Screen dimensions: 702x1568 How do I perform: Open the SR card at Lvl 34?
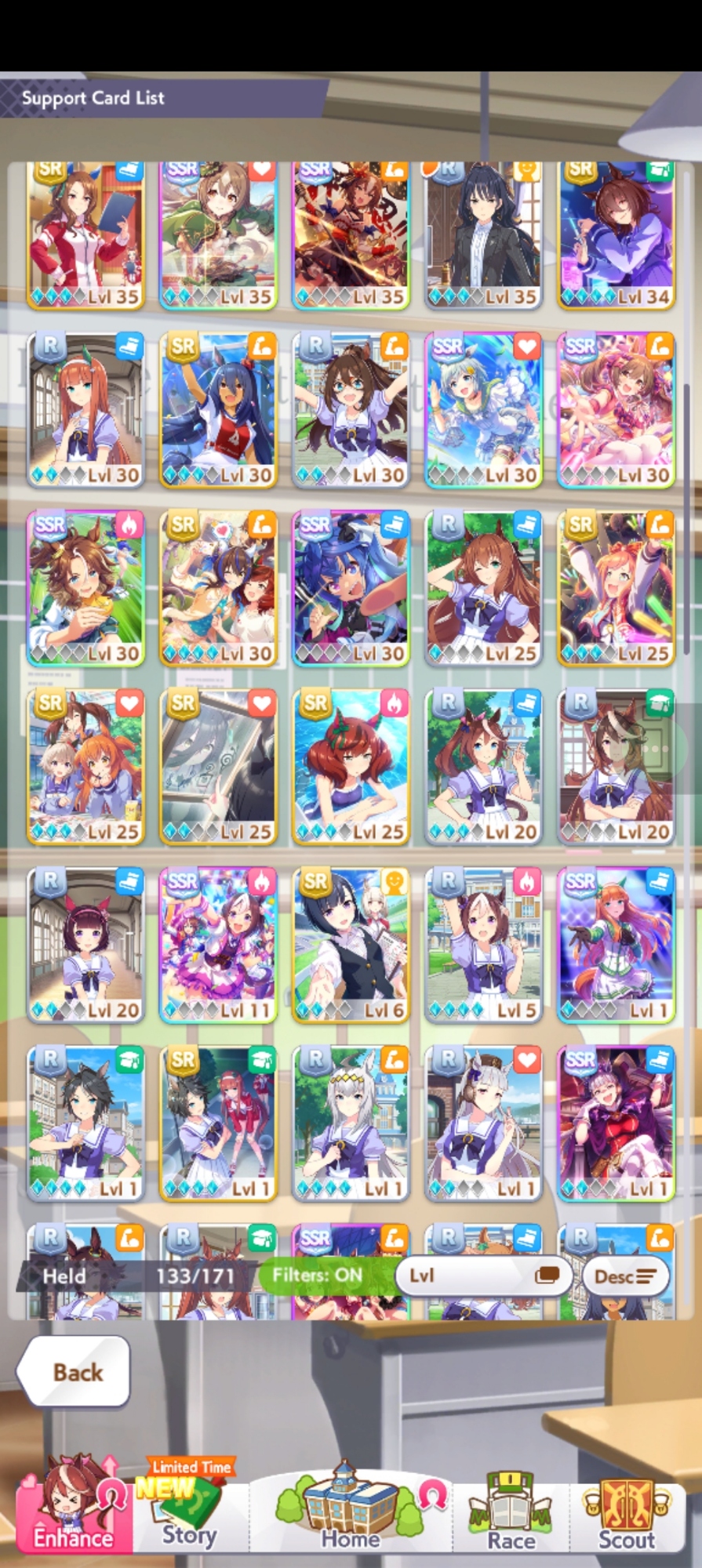coord(616,235)
